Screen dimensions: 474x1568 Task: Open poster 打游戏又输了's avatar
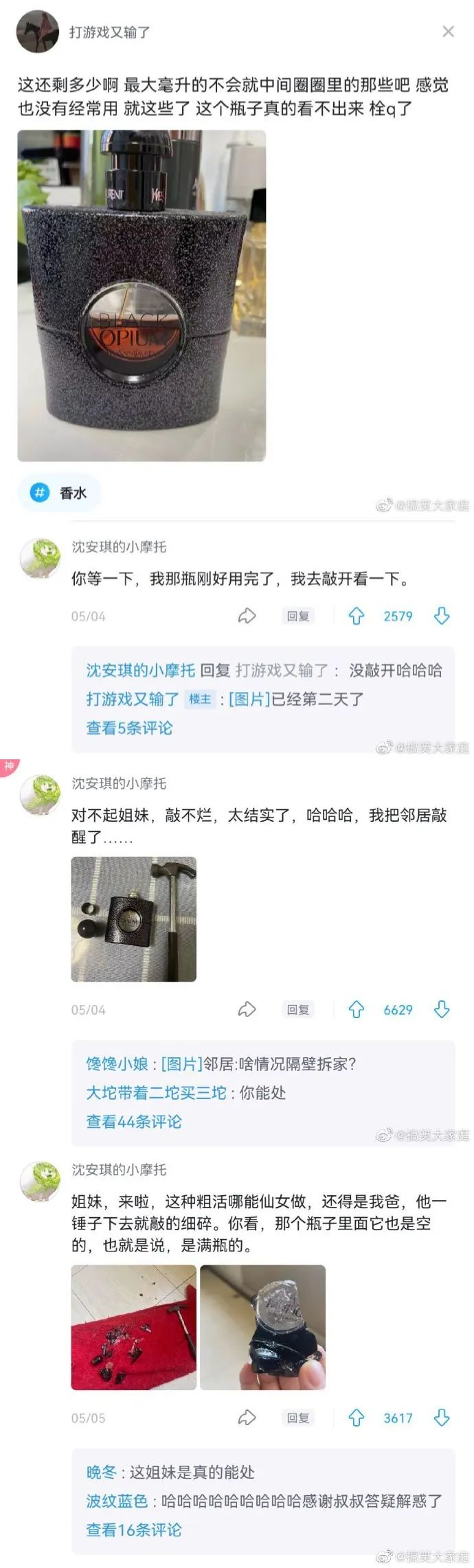pos(37,32)
